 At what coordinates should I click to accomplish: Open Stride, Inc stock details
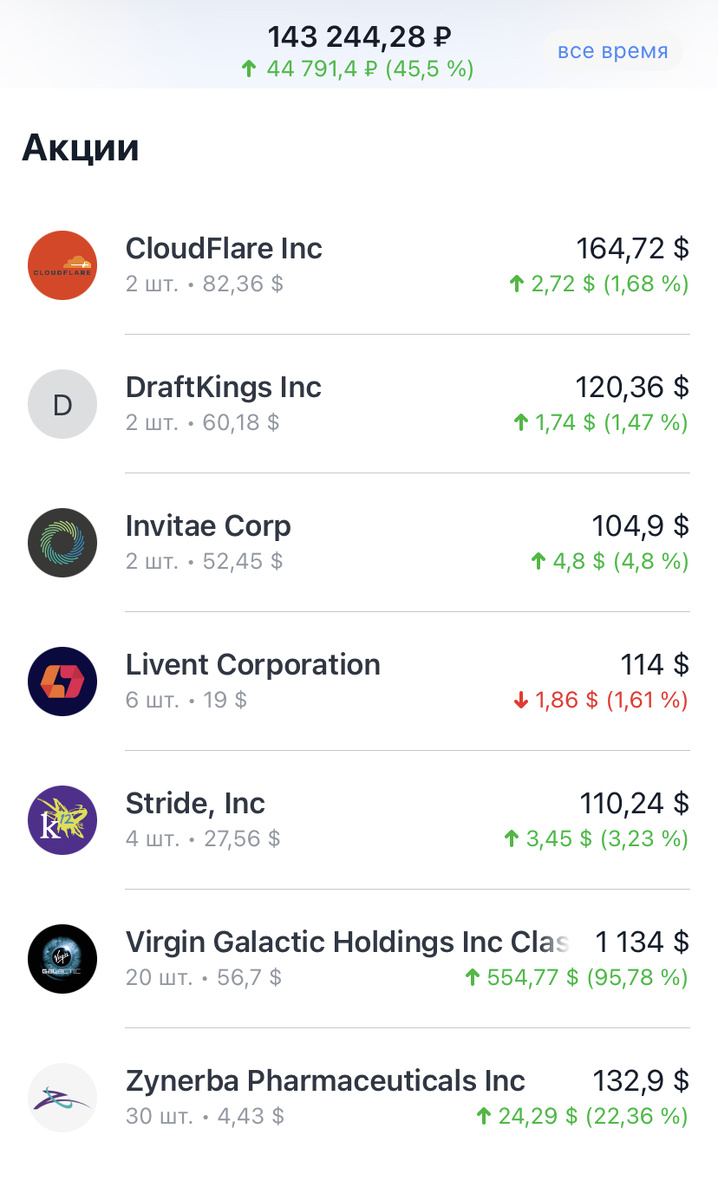click(358, 821)
